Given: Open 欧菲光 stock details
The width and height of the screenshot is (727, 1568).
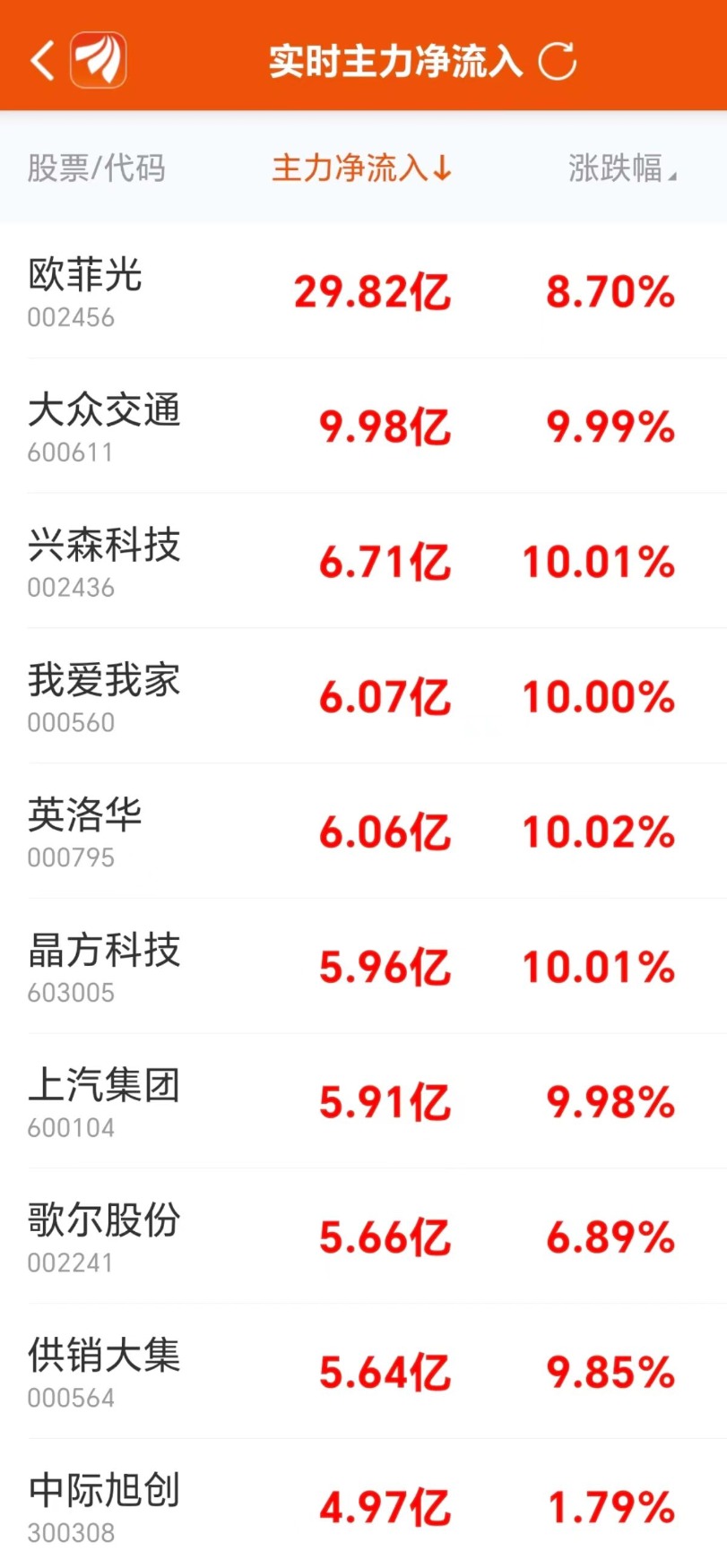Looking at the screenshot, I should point(85,290).
